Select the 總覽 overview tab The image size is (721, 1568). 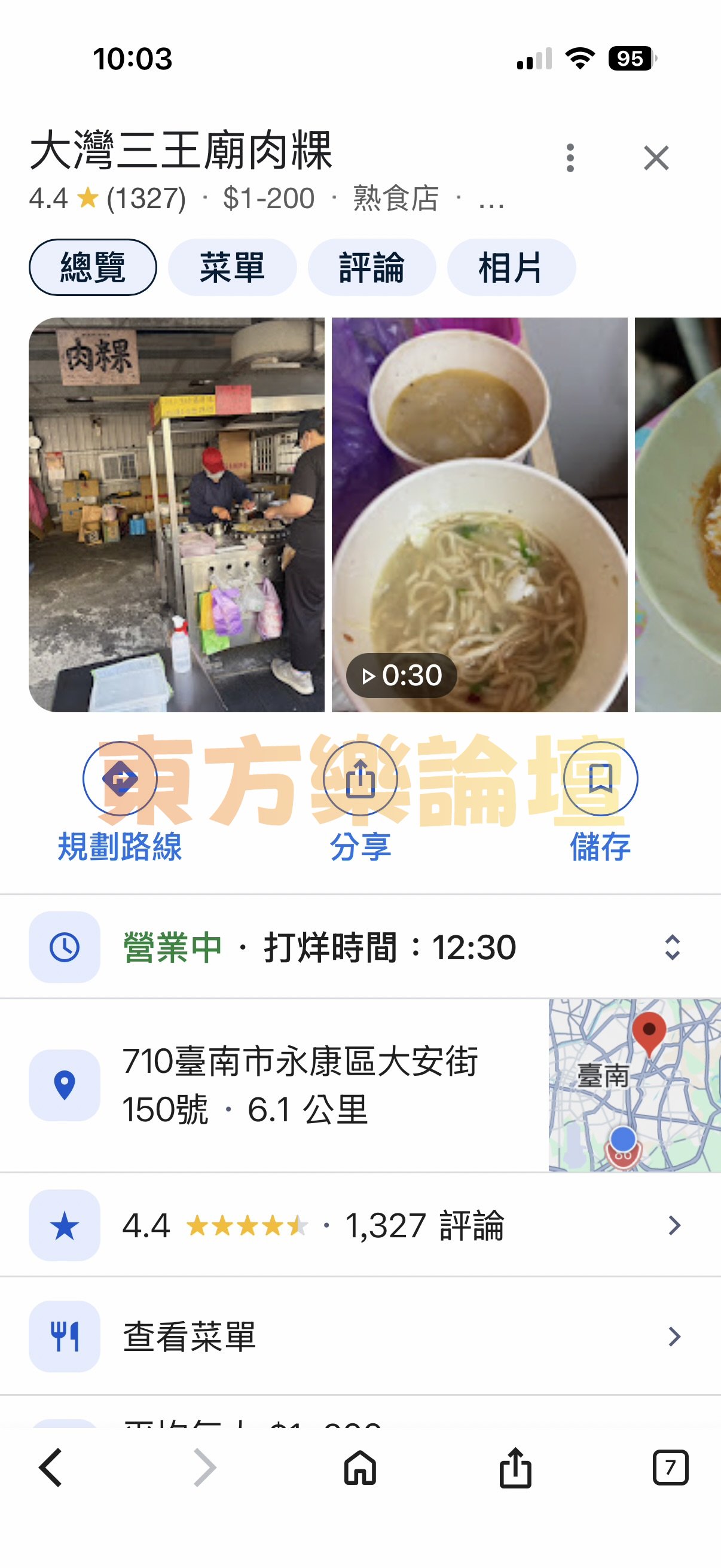(x=93, y=267)
